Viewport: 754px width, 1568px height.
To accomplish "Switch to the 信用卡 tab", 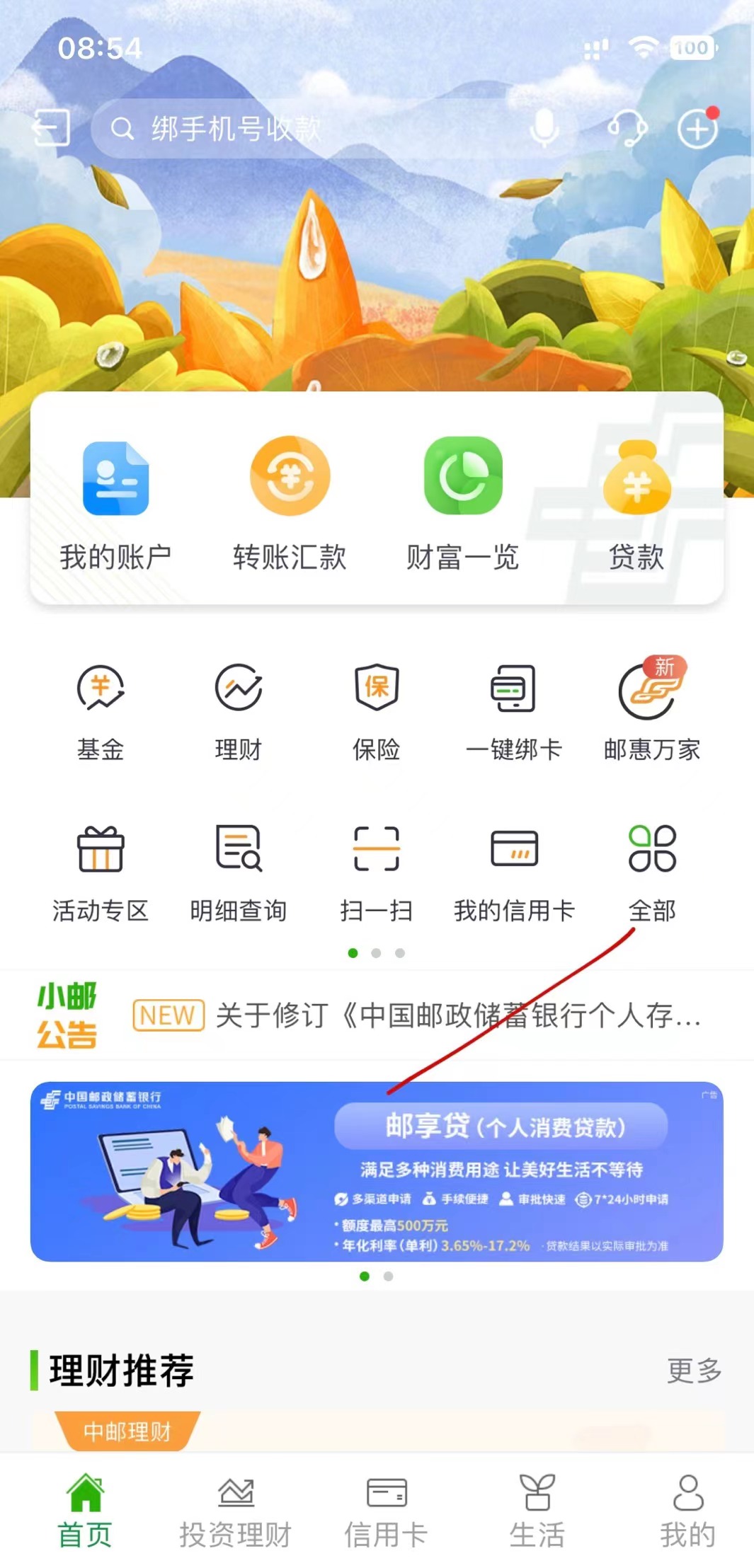I will 386,1511.
